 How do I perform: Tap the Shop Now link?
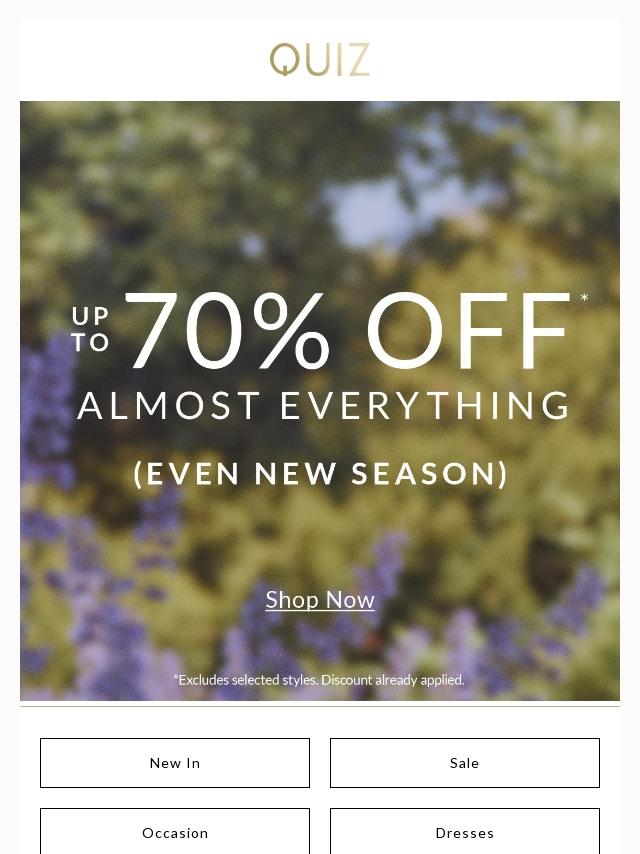pos(320,599)
